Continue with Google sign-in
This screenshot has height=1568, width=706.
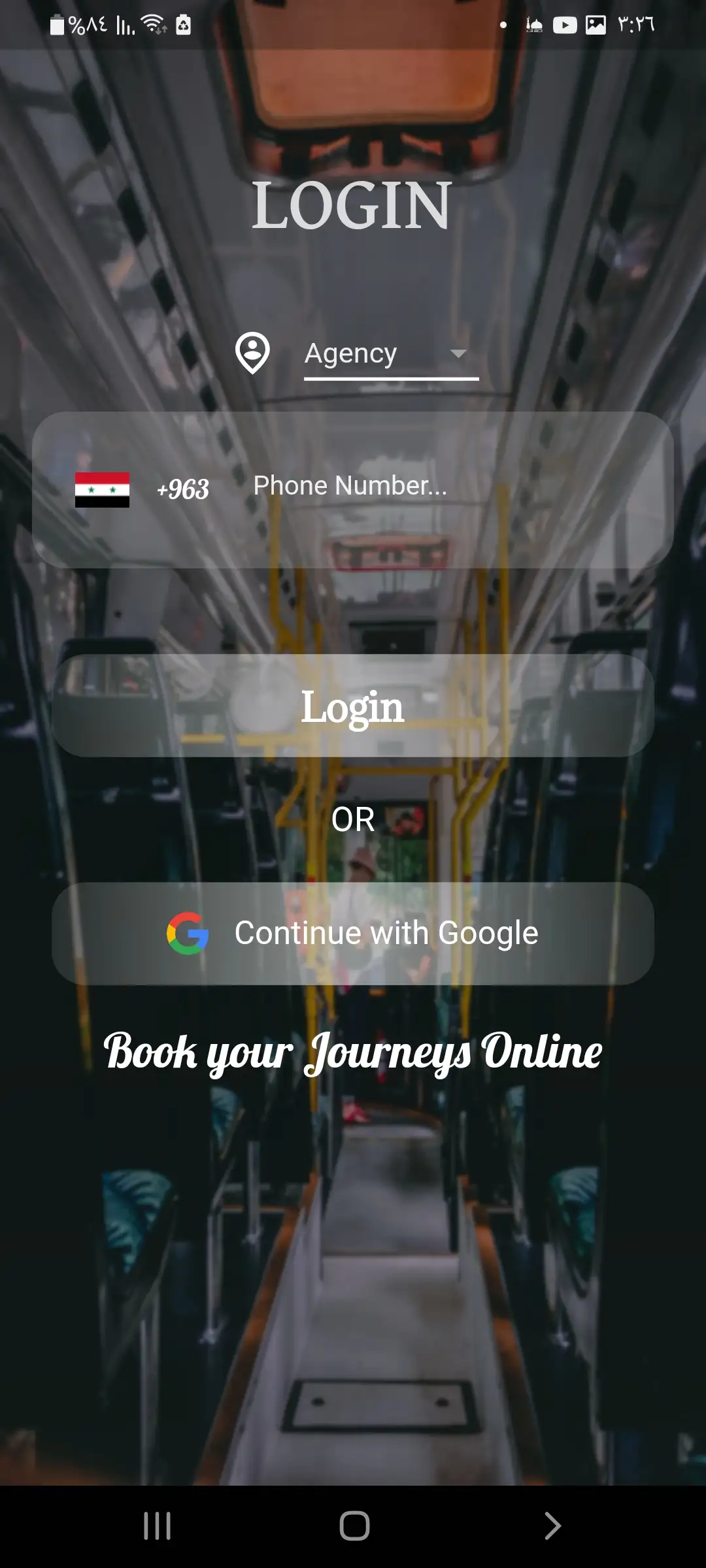point(353,934)
